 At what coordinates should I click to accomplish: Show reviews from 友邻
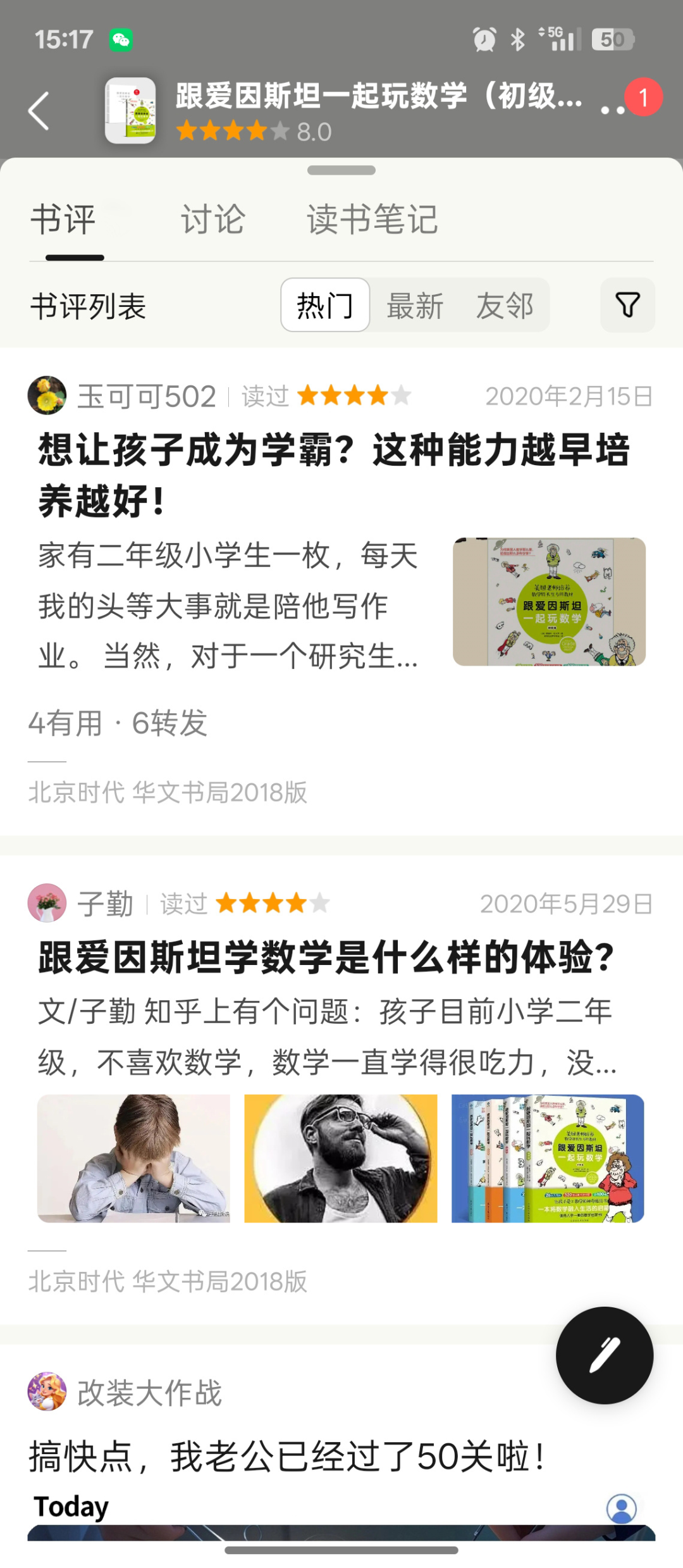pos(505,306)
